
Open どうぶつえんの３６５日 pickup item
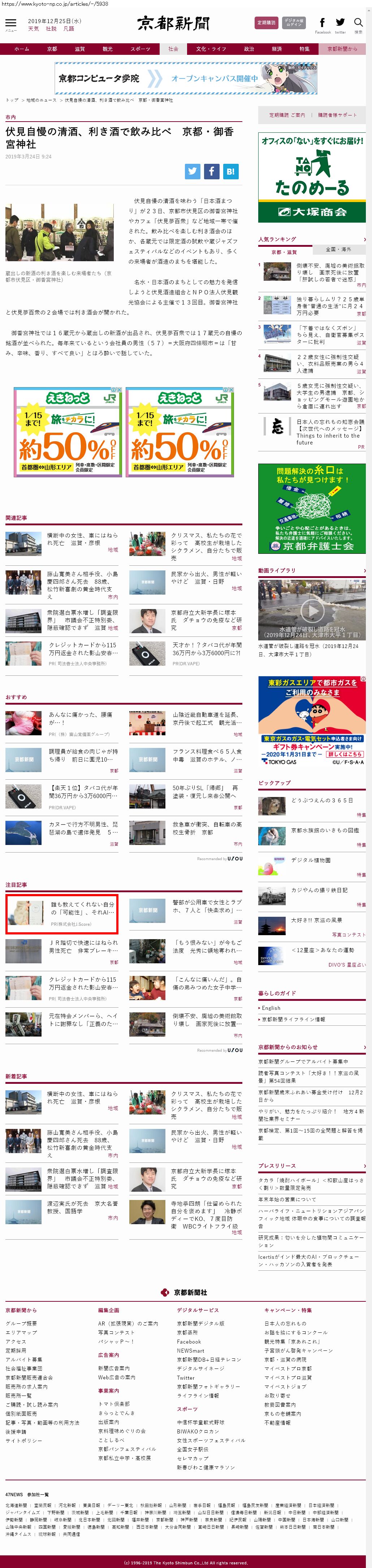point(321,800)
